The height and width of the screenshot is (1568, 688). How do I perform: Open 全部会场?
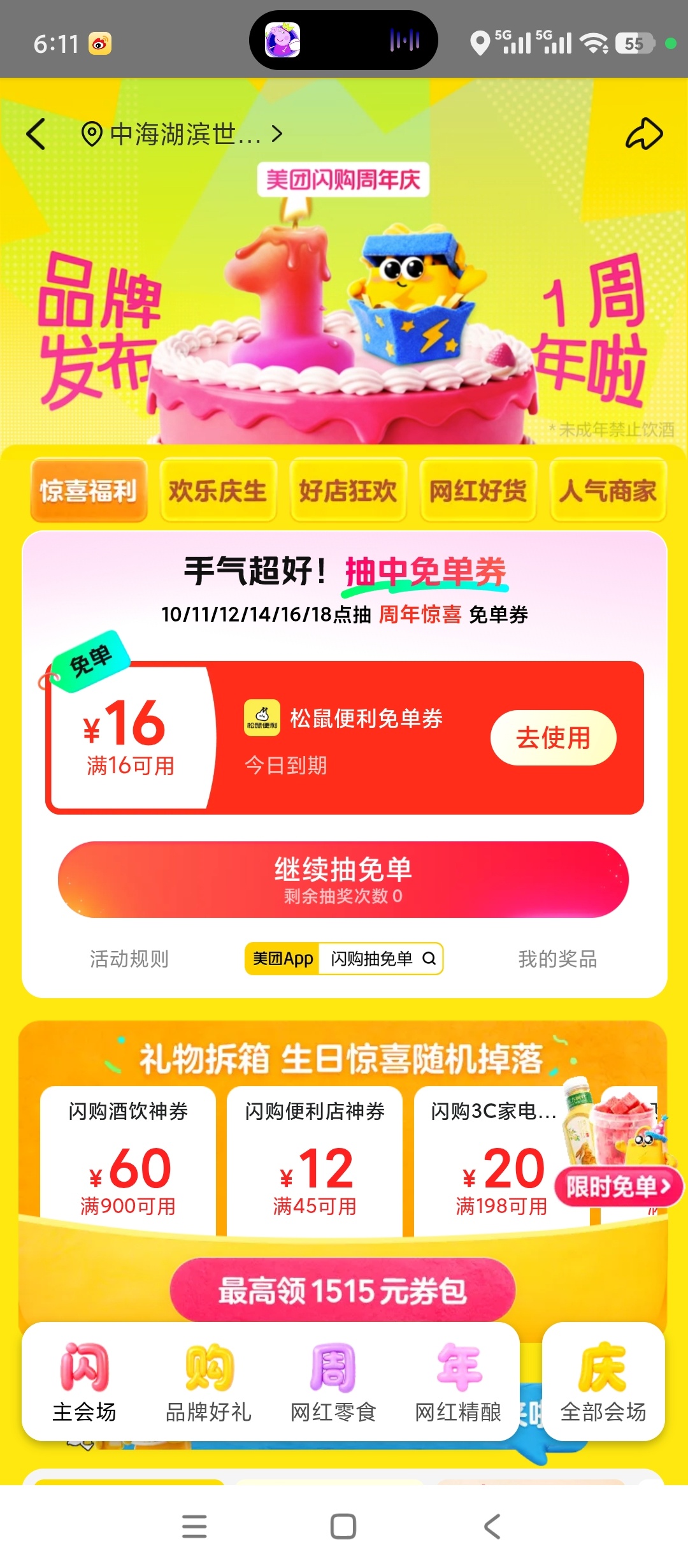click(603, 1382)
